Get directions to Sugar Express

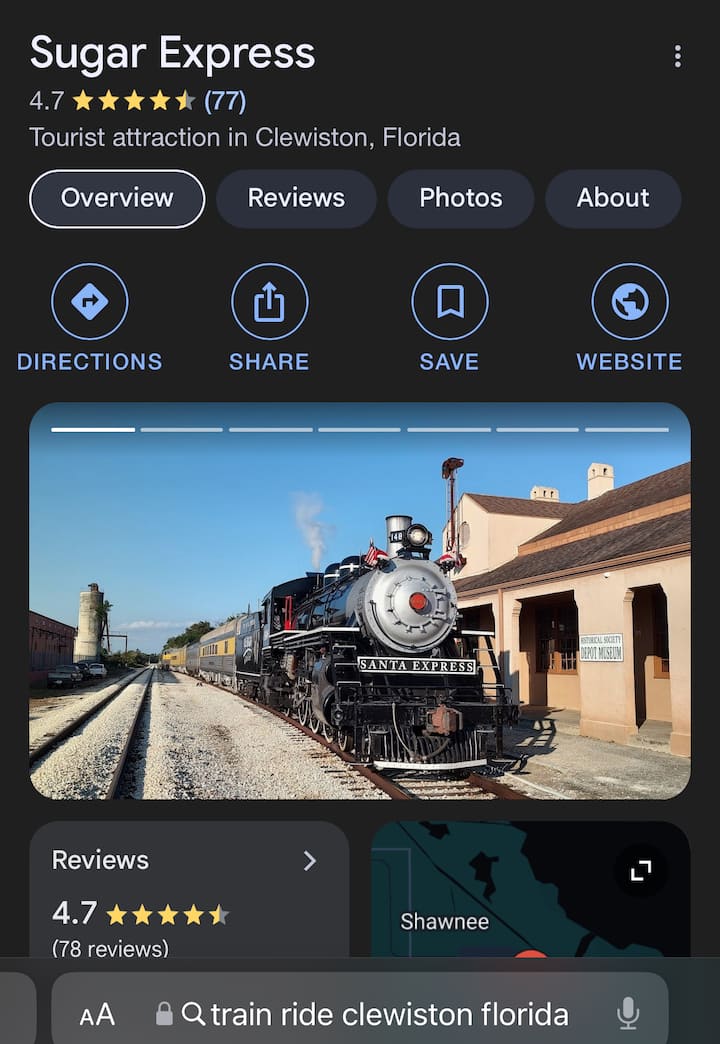click(x=90, y=302)
